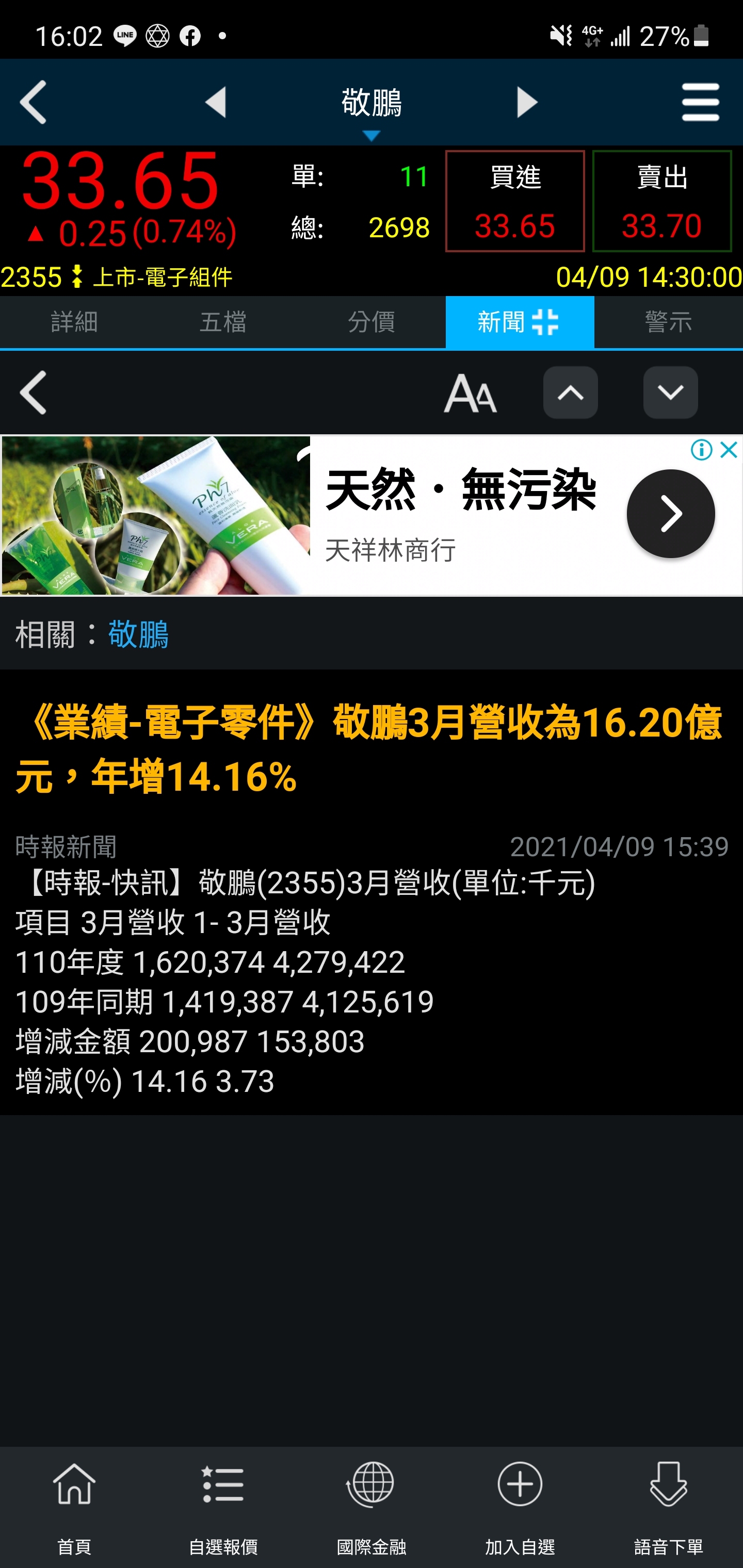
Task: Select the 新聞 tab
Action: click(x=519, y=322)
